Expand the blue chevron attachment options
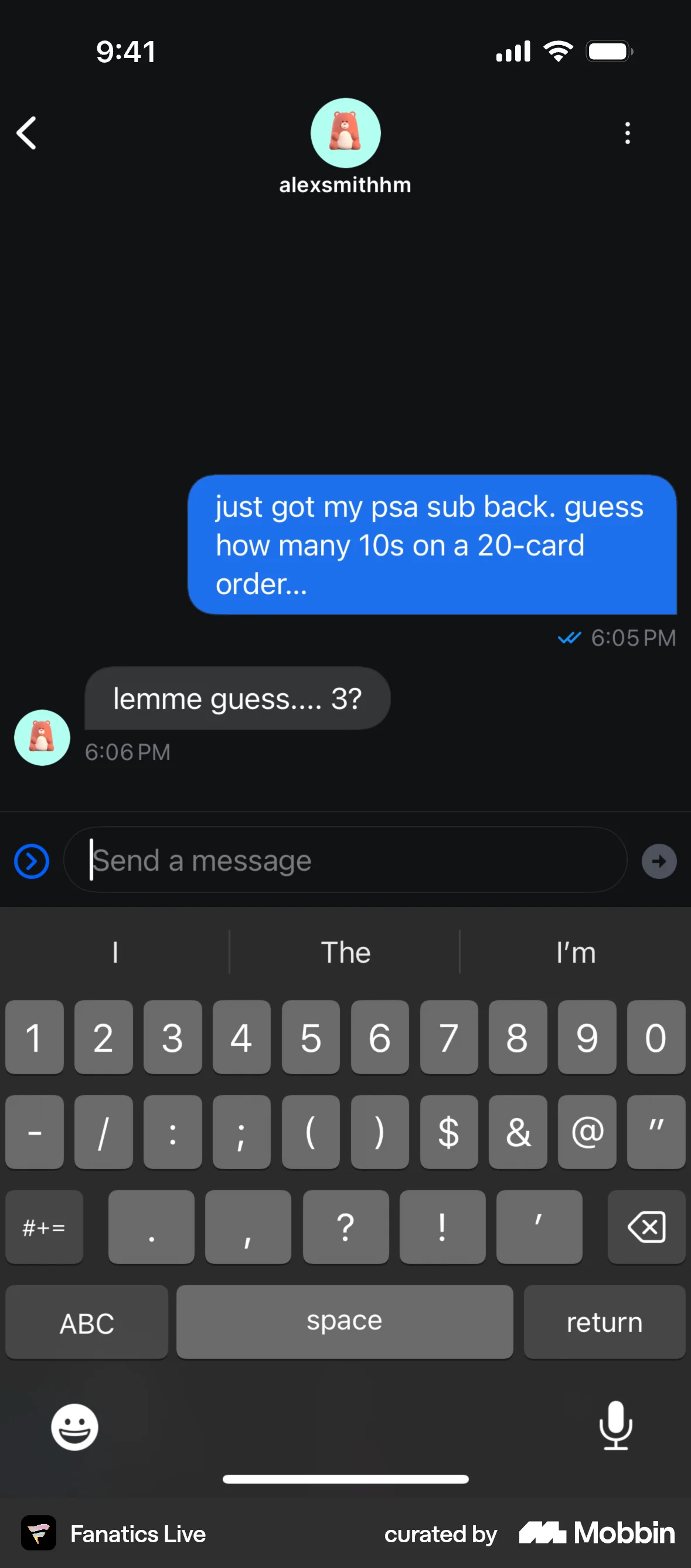 (x=32, y=861)
